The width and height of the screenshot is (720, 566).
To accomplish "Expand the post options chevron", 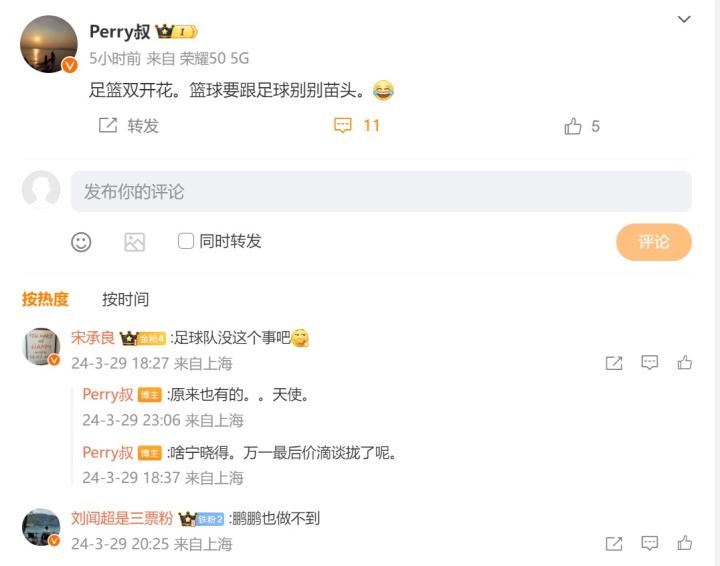I will [684, 20].
